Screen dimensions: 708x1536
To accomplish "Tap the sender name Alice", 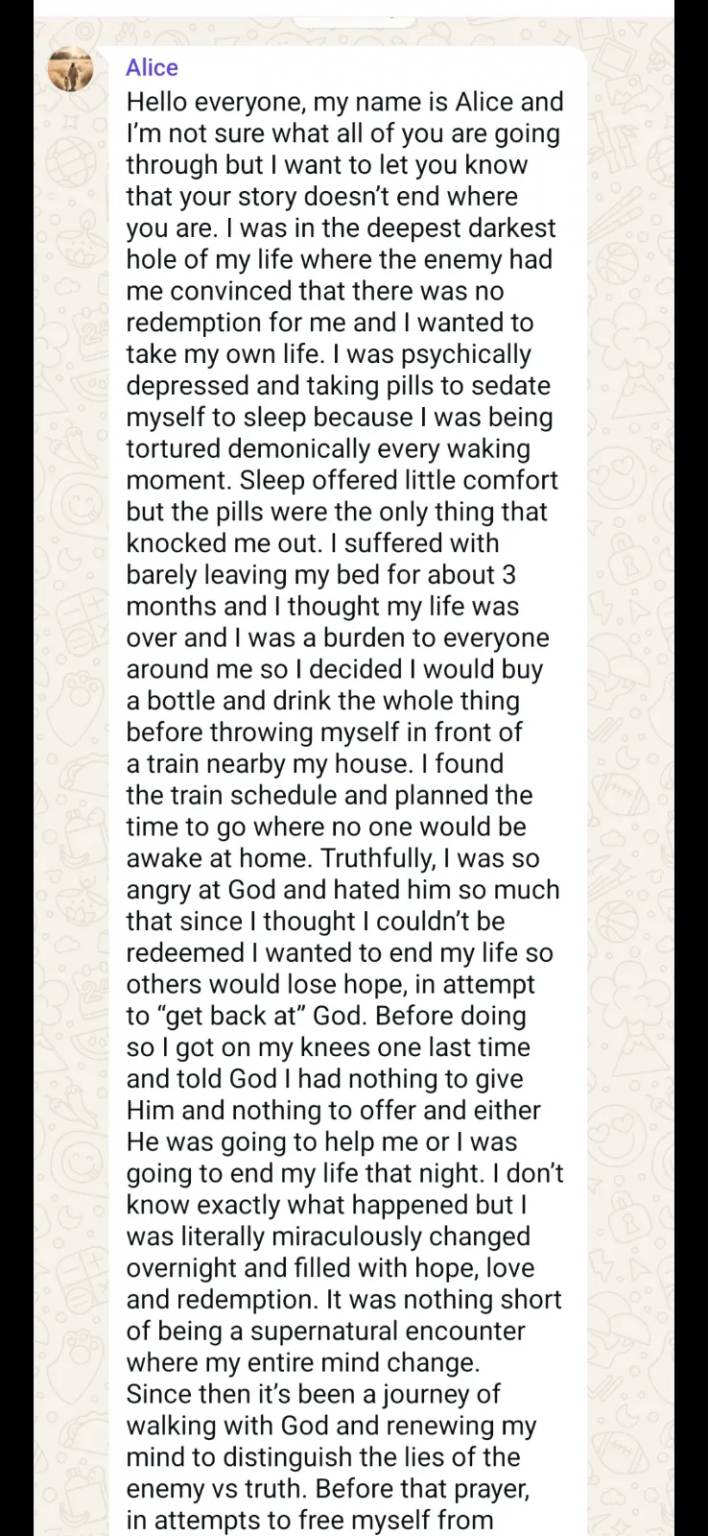I will 152,67.
